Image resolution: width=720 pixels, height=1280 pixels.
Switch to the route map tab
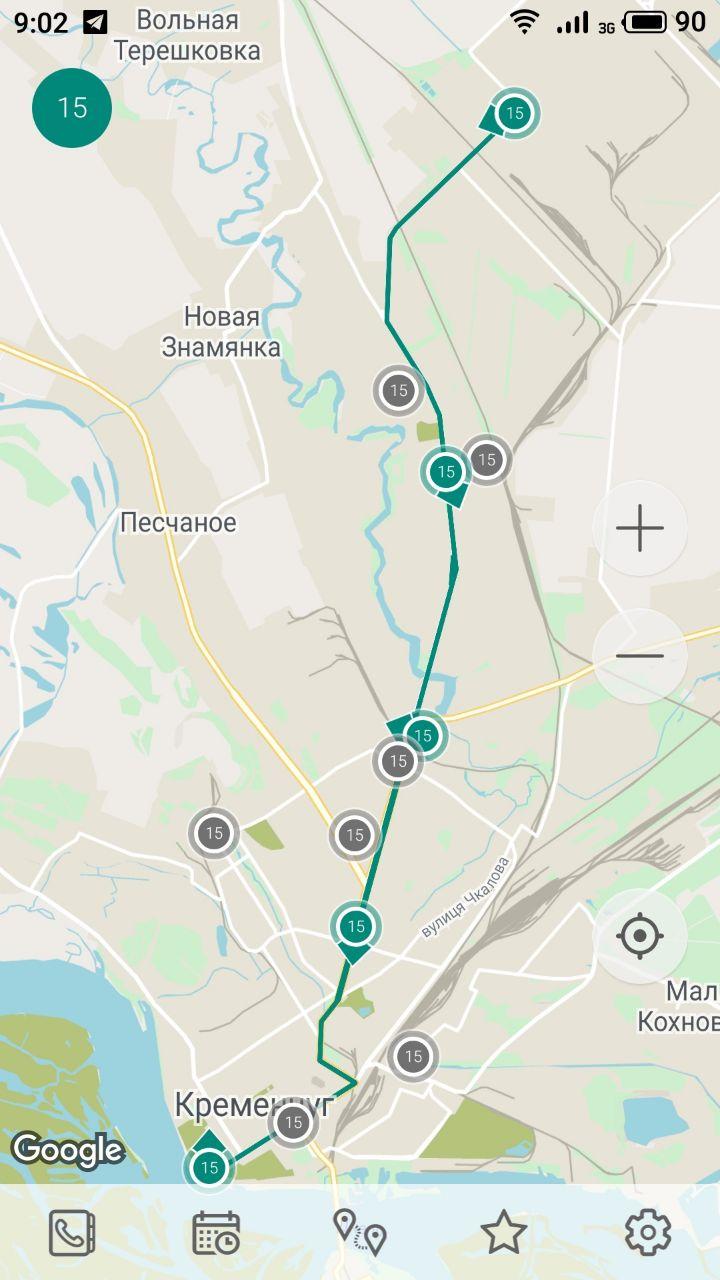(x=360, y=1233)
